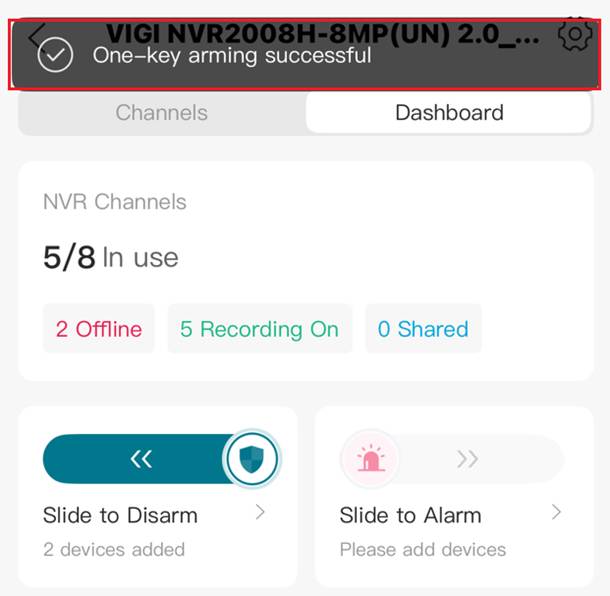Screen dimensions: 610x596
Task: Select the Dashboard tab
Action: point(449,112)
